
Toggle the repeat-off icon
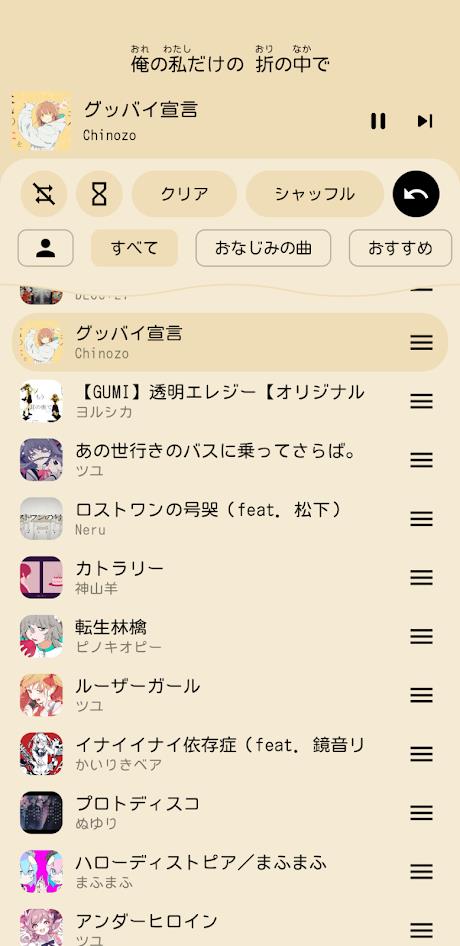pos(44,194)
